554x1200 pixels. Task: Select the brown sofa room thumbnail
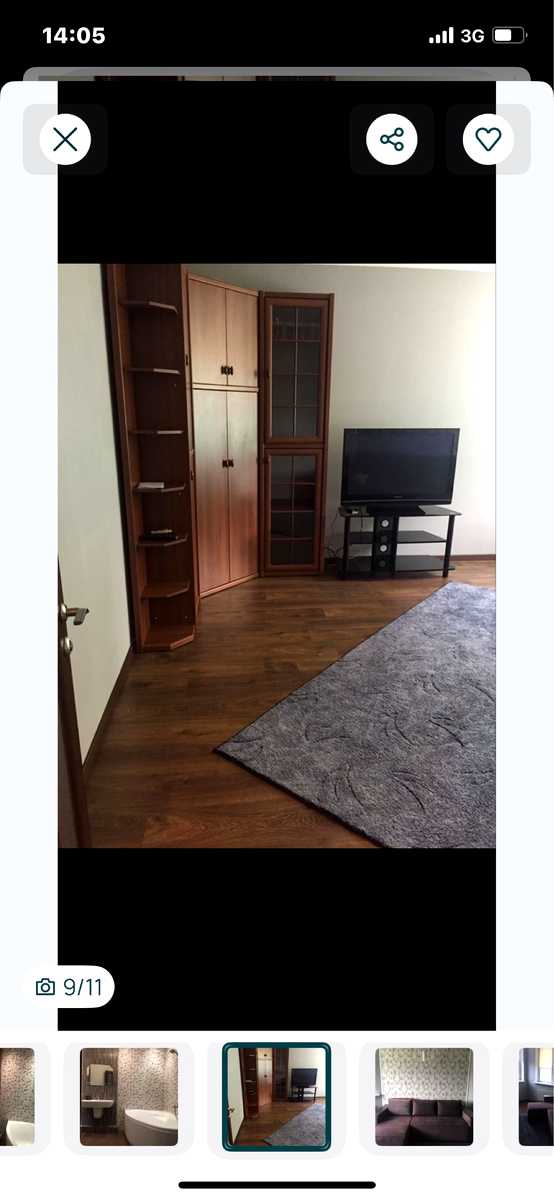tap(424, 1097)
